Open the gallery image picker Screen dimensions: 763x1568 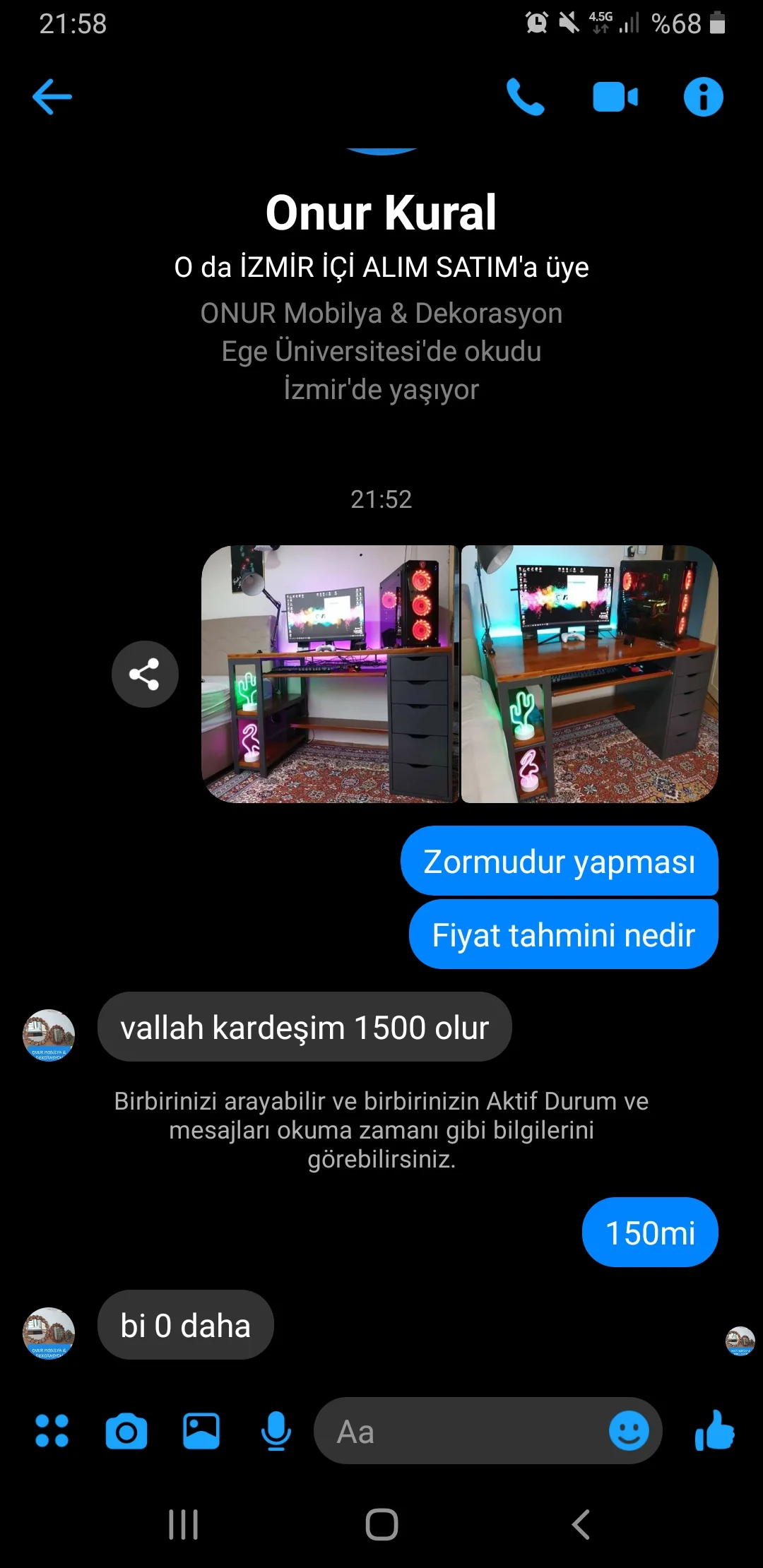pos(201,1431)
